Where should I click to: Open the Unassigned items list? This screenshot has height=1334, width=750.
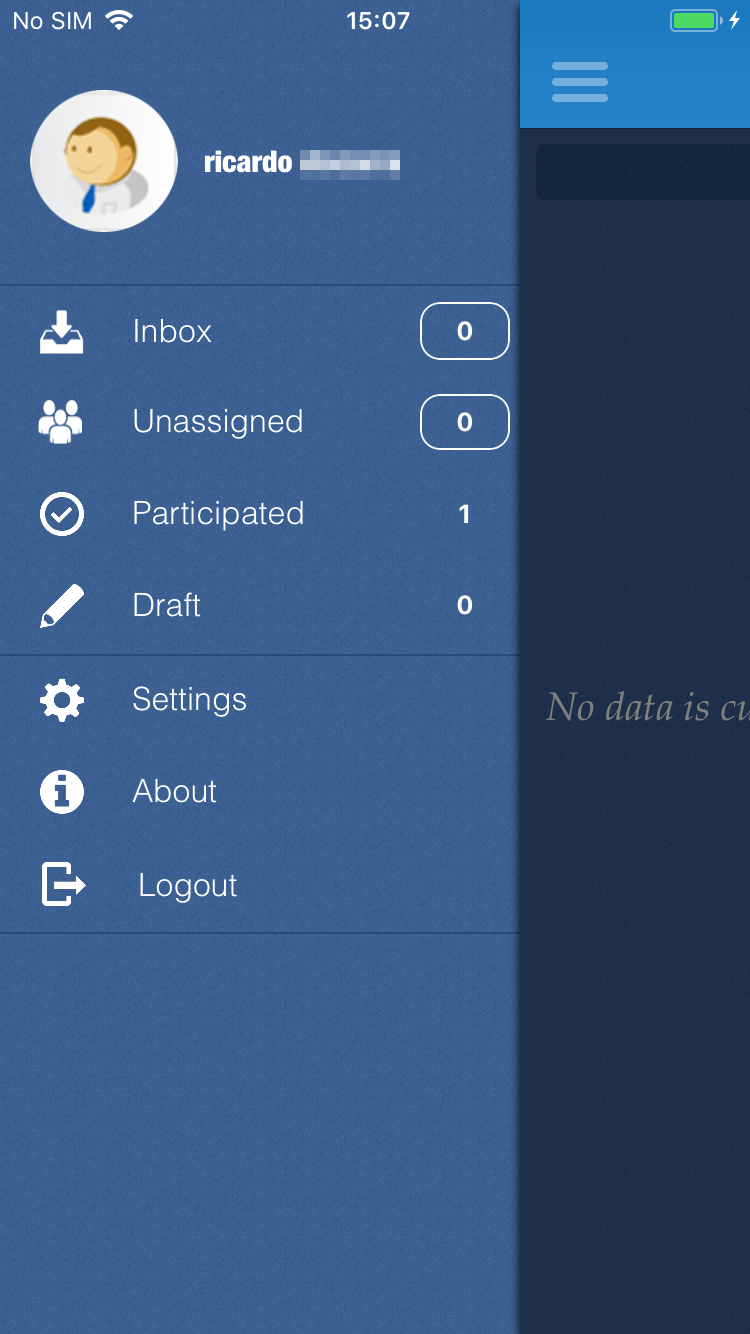coord(217,422)
